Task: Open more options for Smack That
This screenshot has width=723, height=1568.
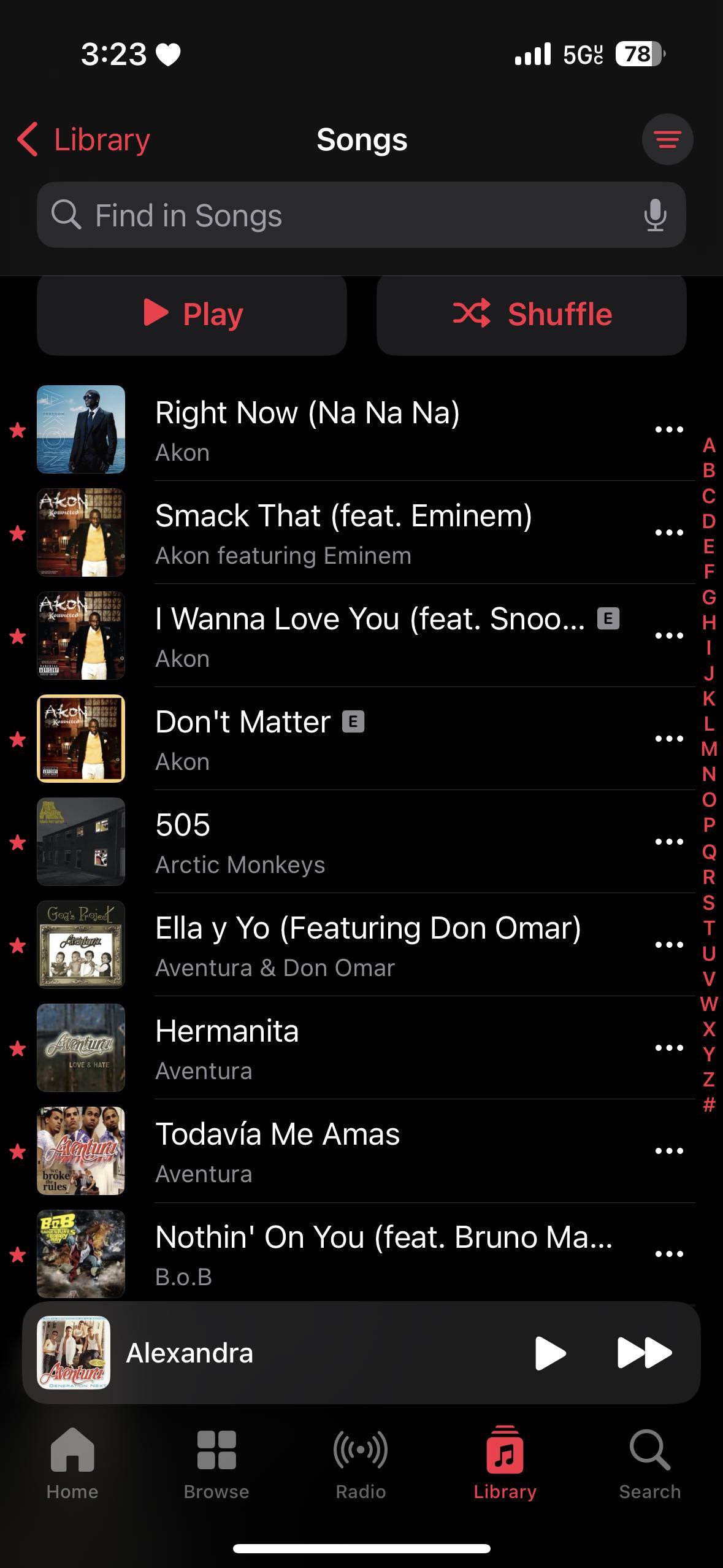Action: [x=668, y=532]
